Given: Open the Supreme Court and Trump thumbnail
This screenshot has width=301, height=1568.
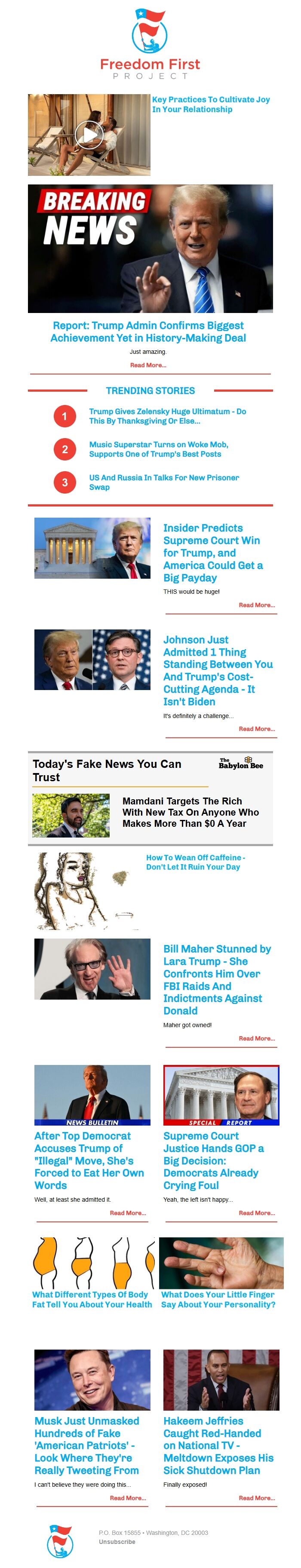Looking at the screenshot, I should (92, 548).
